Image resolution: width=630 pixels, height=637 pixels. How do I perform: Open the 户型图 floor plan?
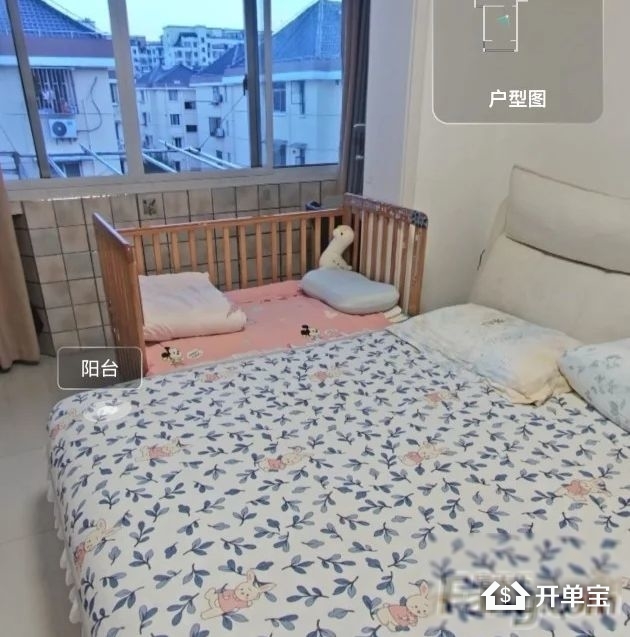(x=517, y=58)
